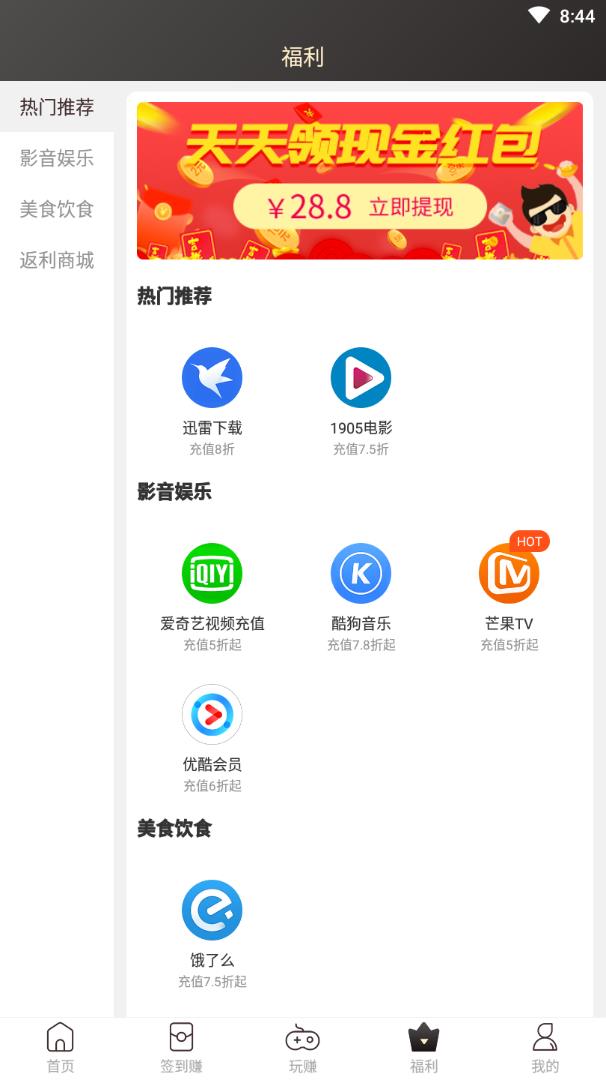
Task: Switch to the 签到赚 tab
Action: (181, 1048)
